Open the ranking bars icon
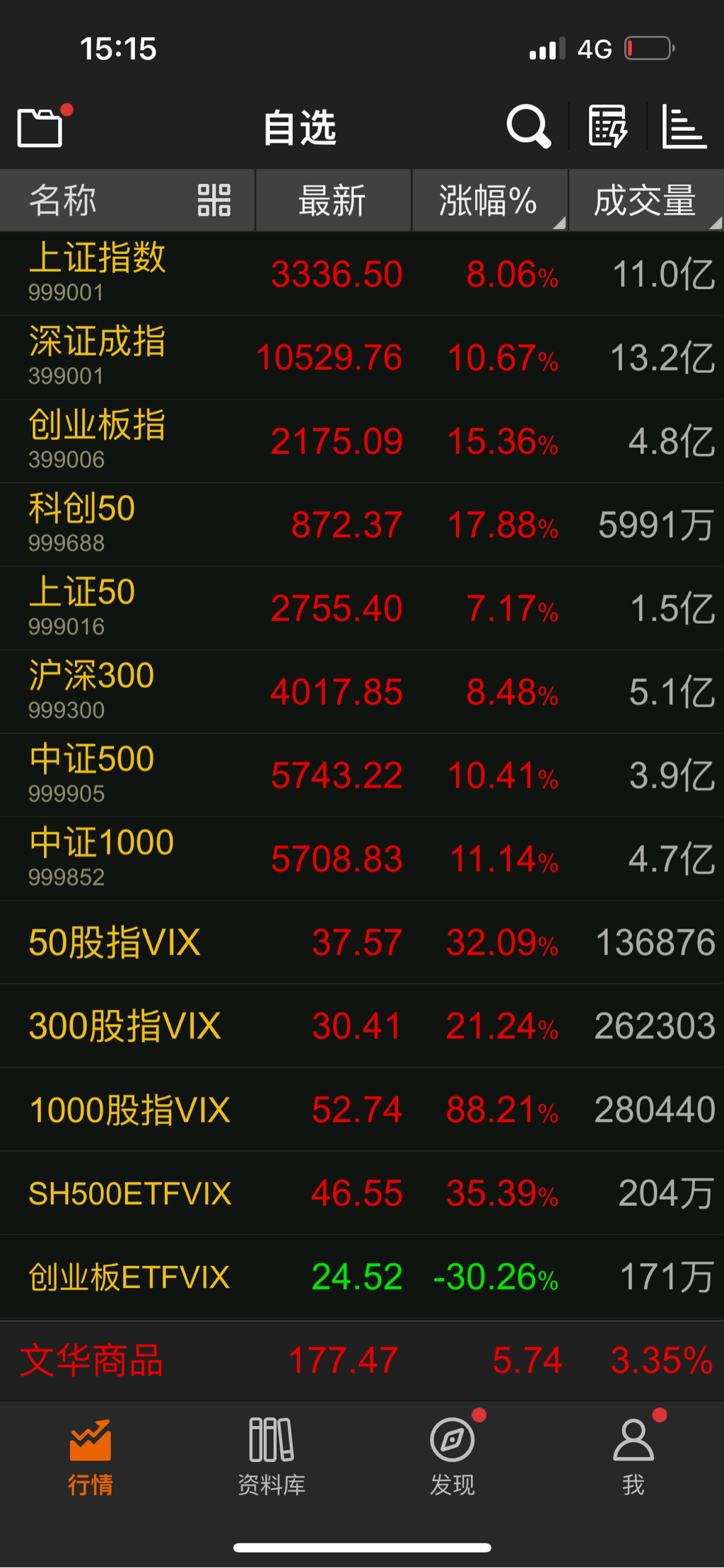Viewport: 724px width, 1568px height. pyautogui.click(x=684, y=127)
